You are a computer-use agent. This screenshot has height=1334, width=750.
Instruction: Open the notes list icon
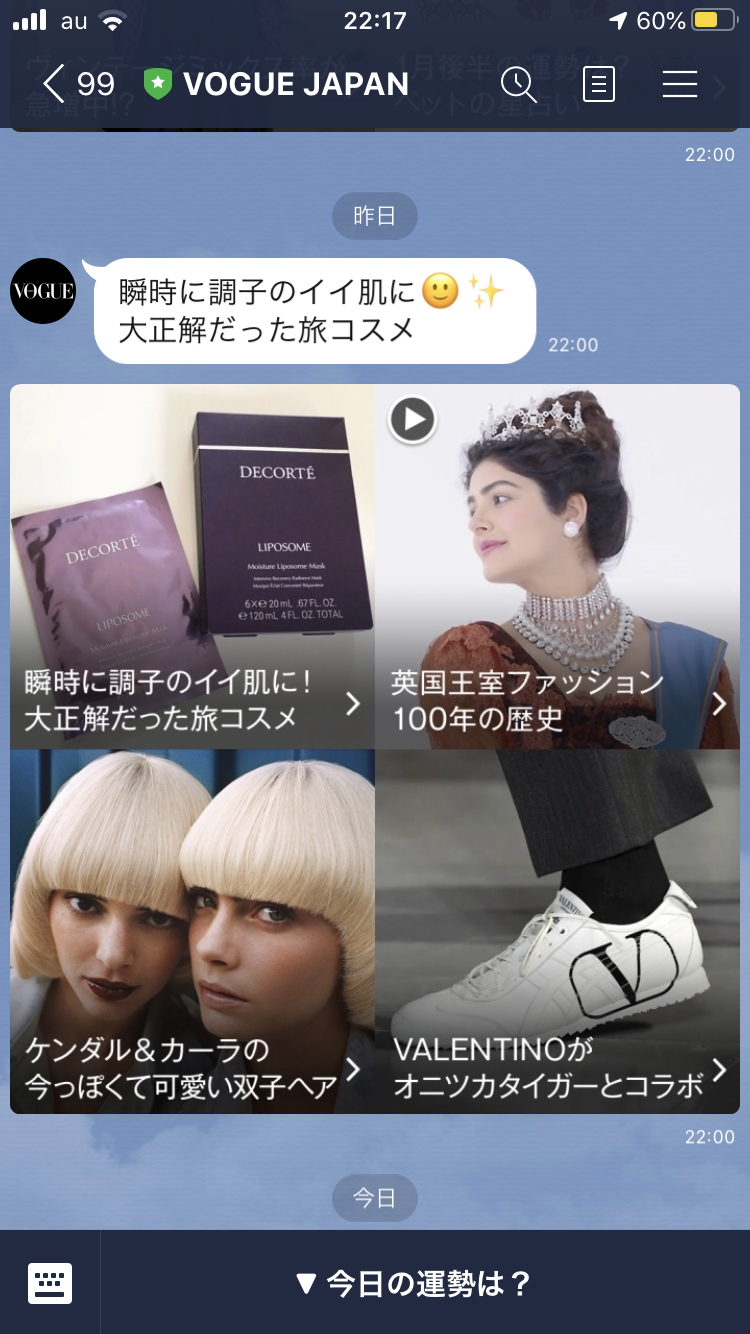click(x=598, y=84)
